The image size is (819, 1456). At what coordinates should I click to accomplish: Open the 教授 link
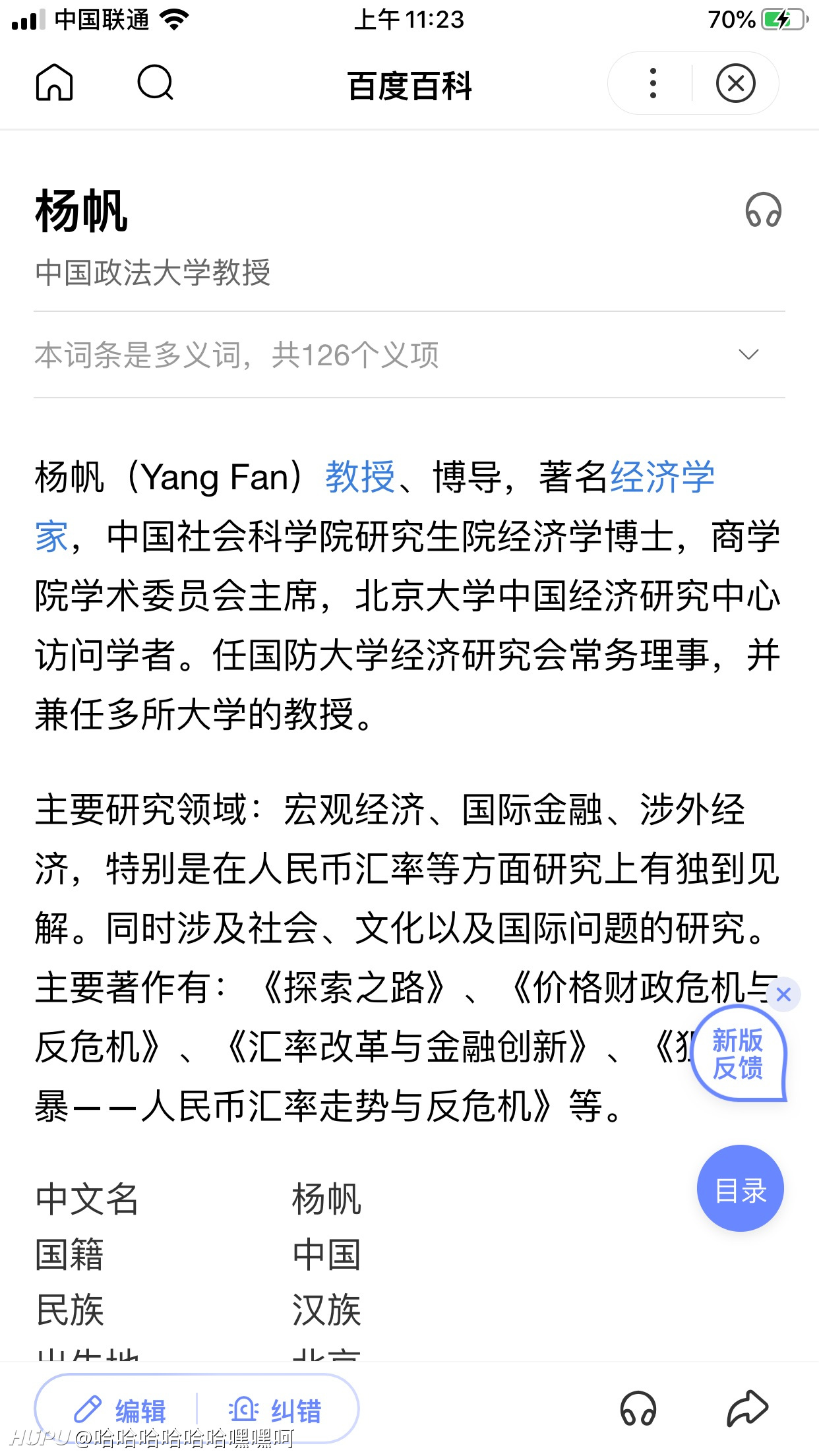tap(360, 476)
